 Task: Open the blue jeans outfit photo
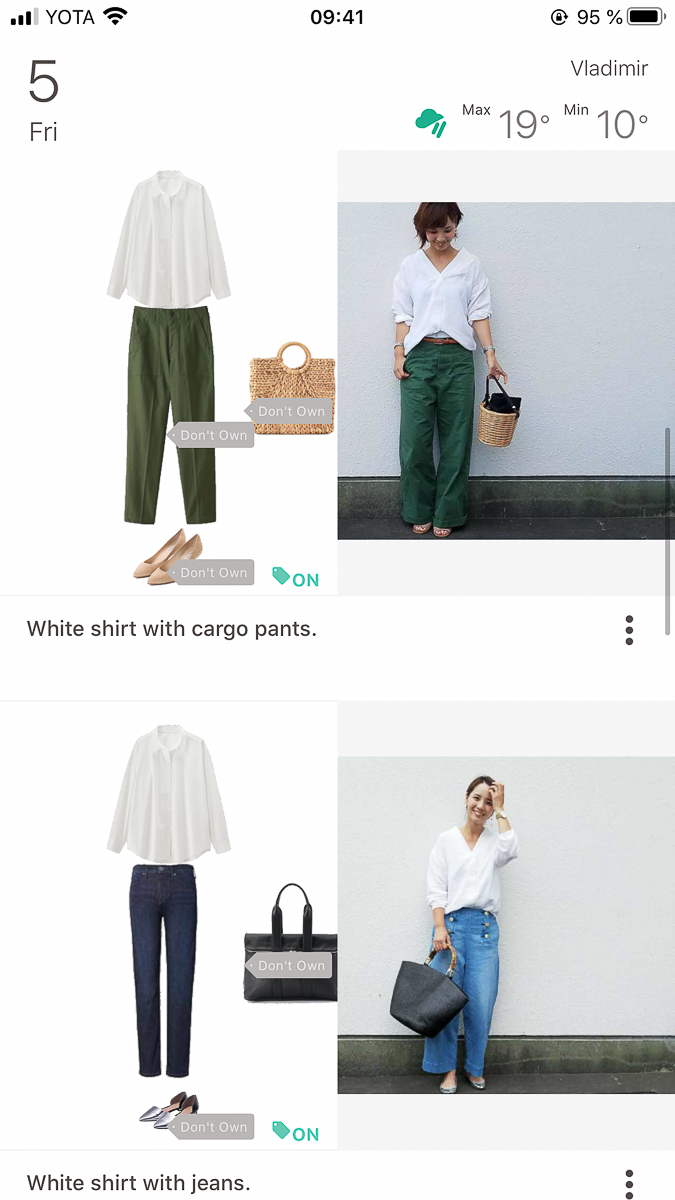506,925
